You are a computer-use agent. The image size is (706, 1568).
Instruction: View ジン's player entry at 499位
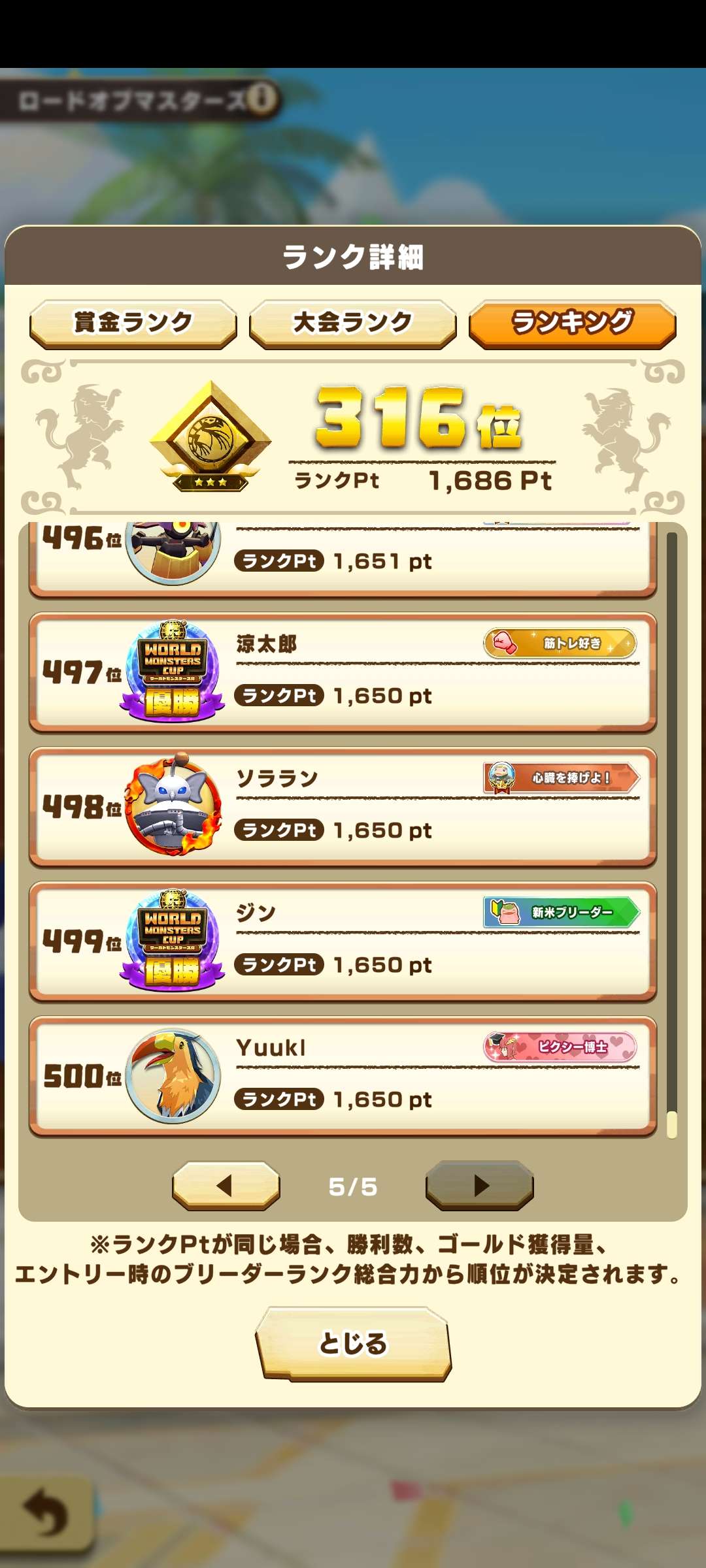[343, 942]
